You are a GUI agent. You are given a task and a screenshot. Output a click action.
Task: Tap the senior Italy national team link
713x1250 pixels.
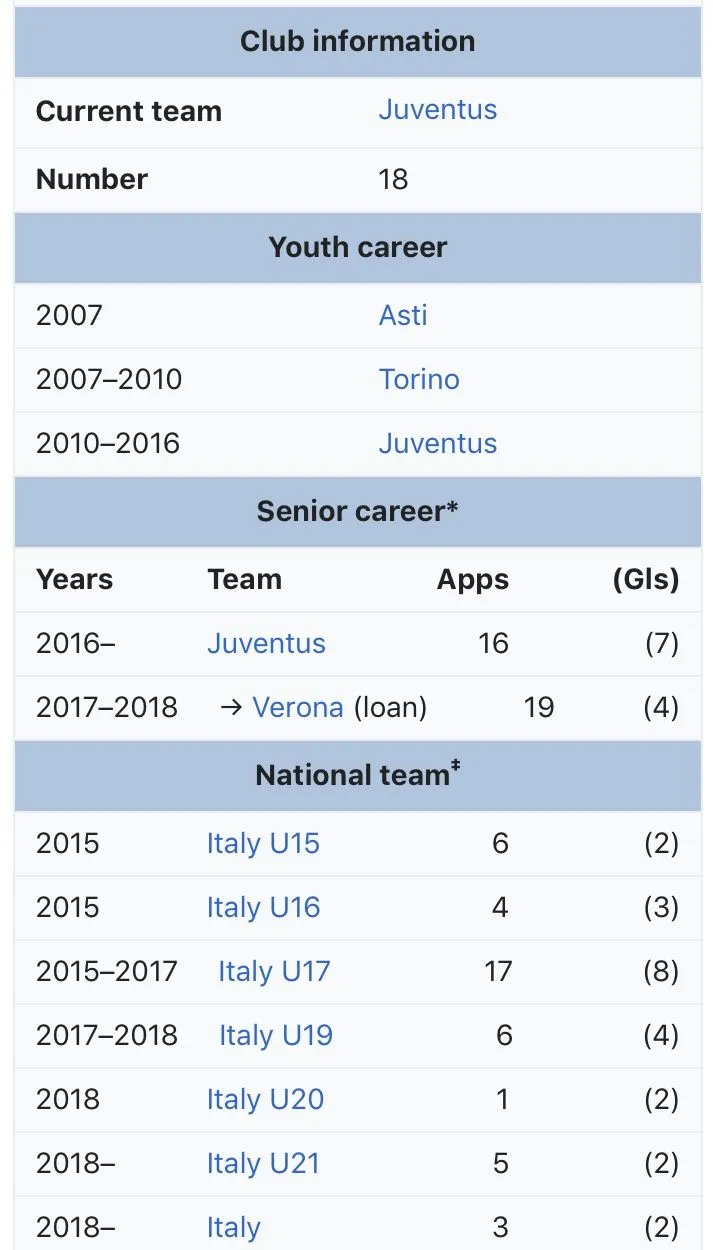233,1227
